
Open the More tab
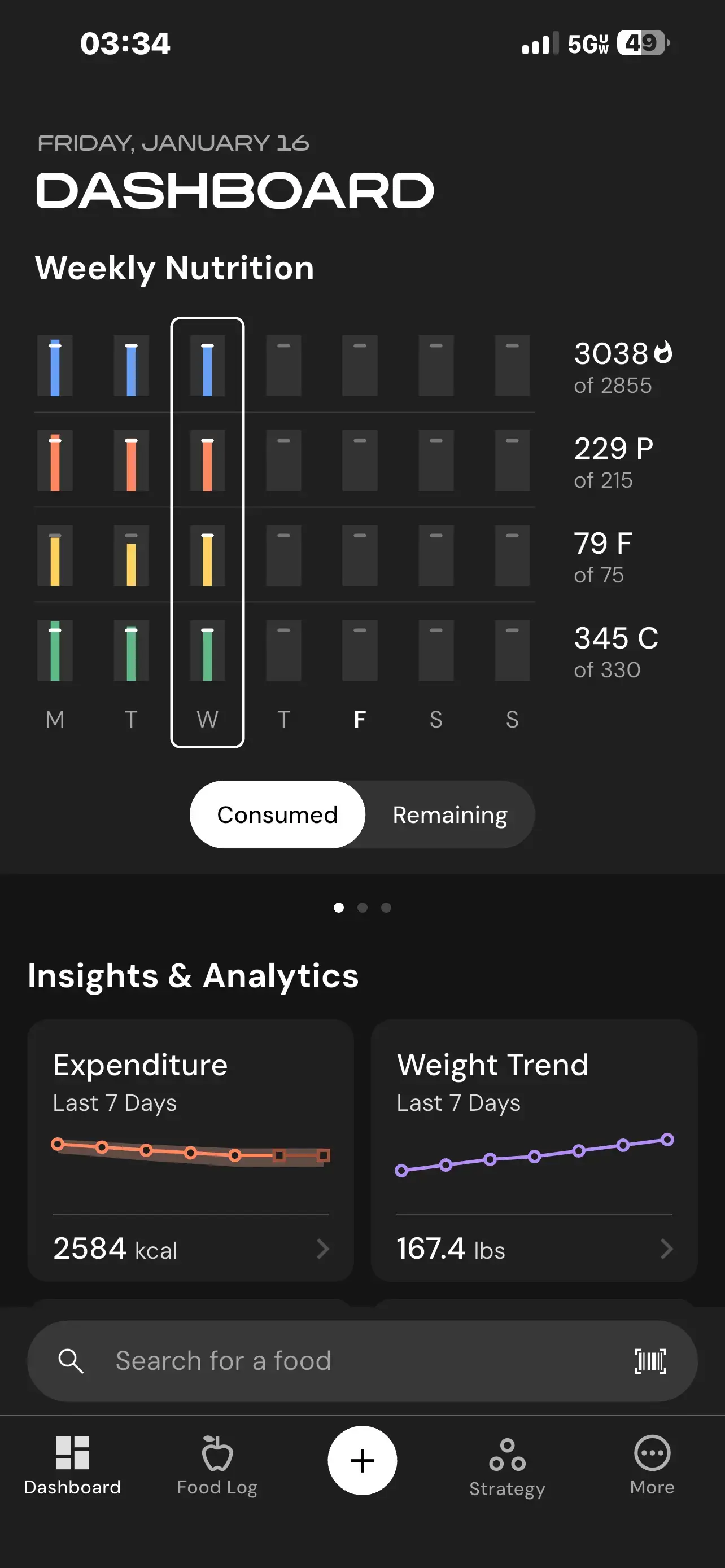tap(652, 1465)
